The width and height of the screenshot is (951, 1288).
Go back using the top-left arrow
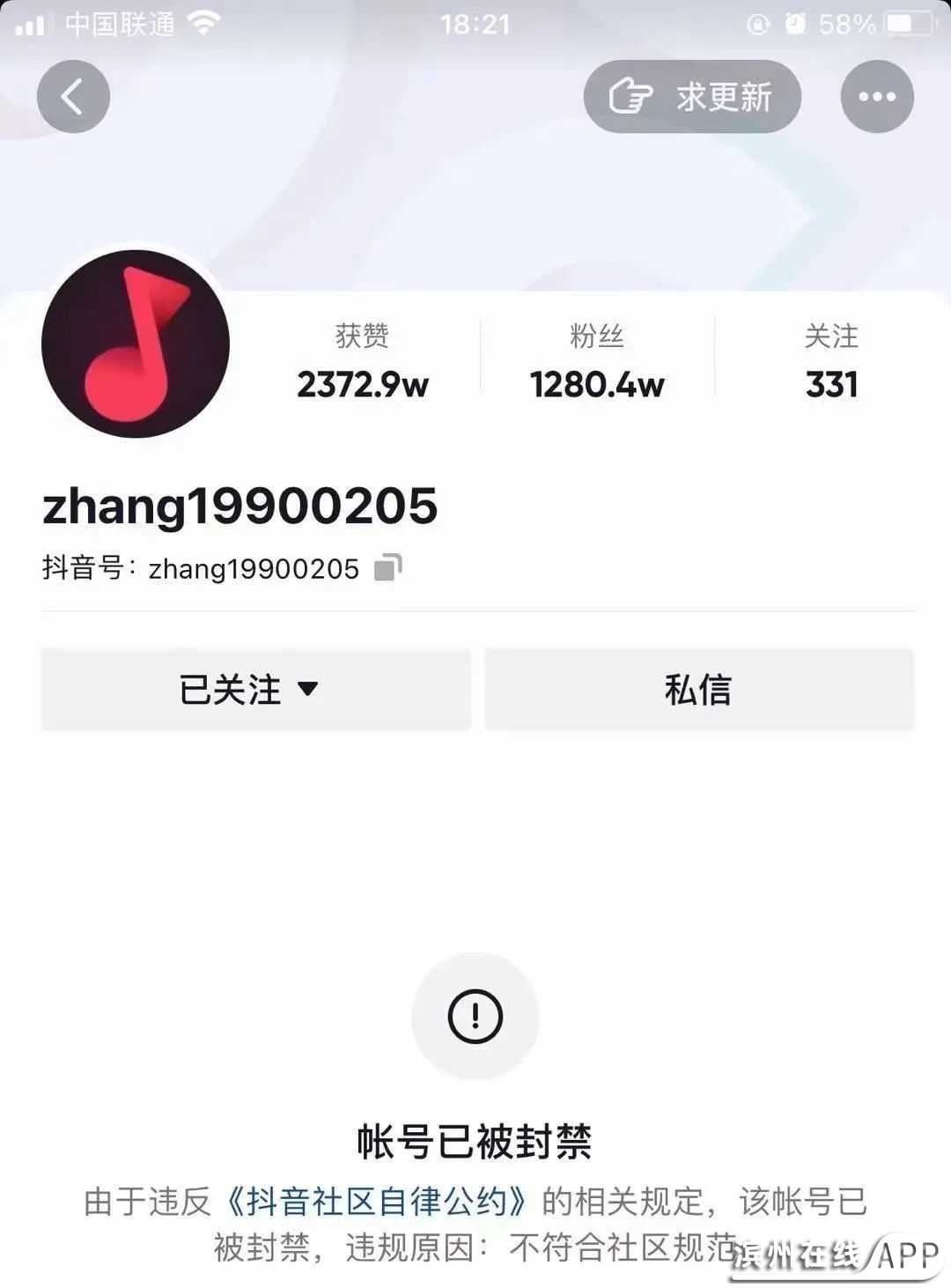coord(73,97)
